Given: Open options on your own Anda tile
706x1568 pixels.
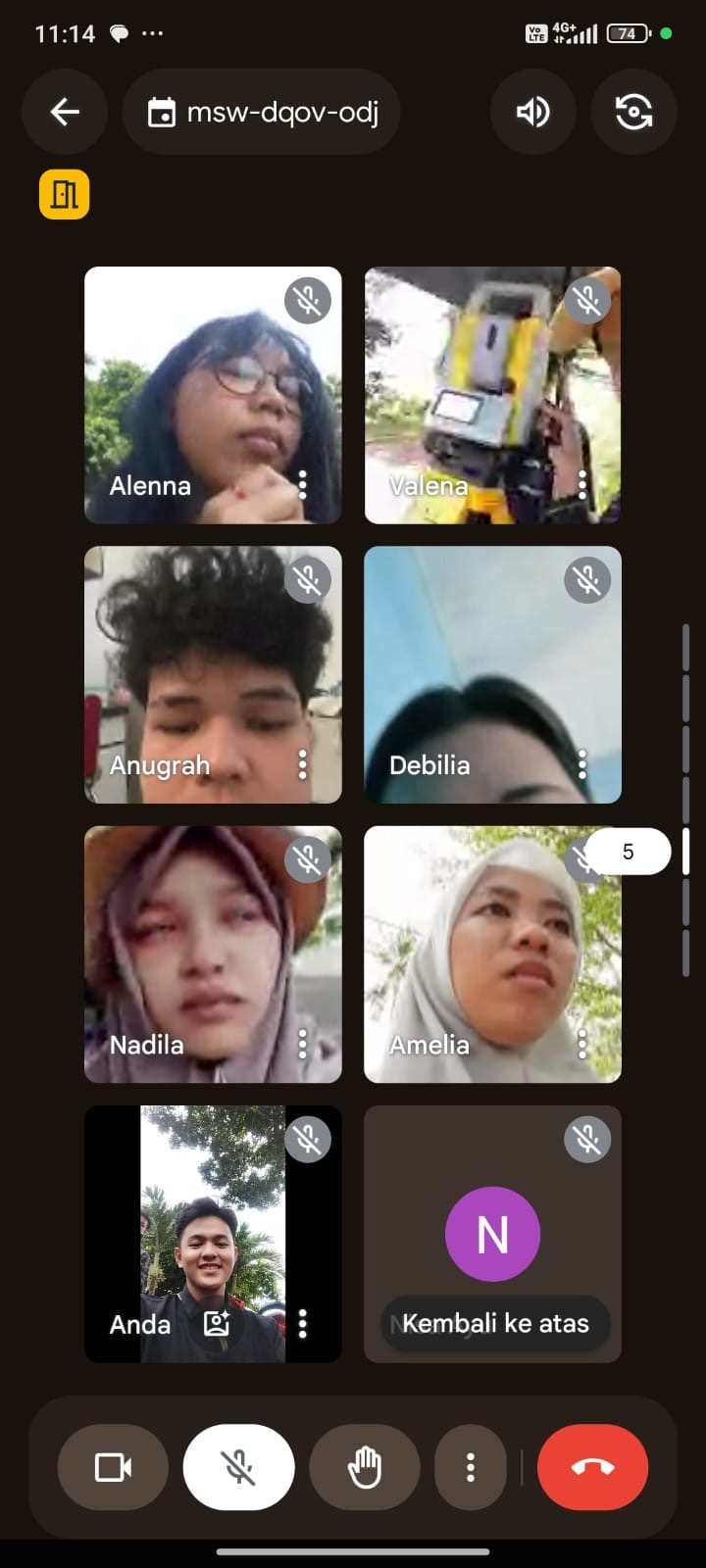Looking at the screenshot, I should 303,1323.
